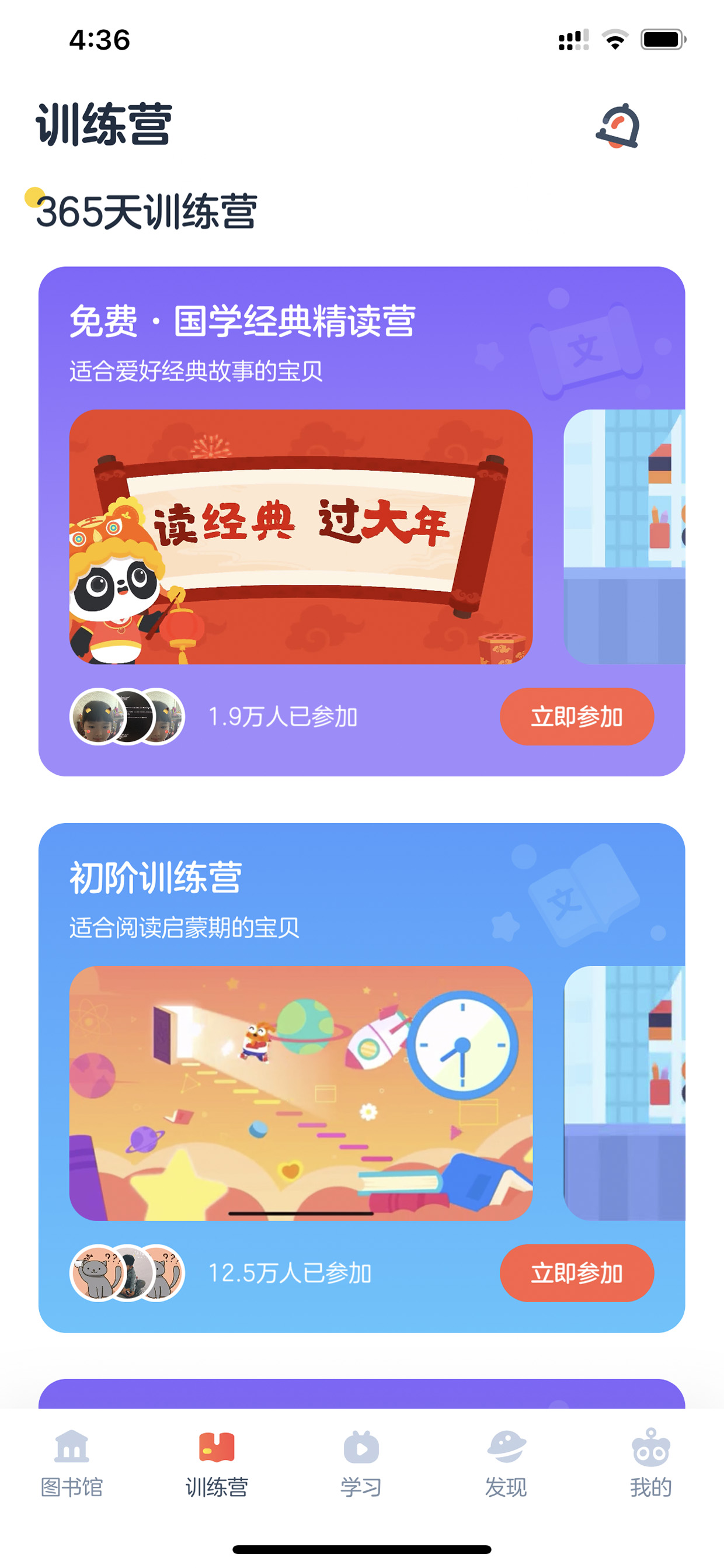This screenshot has height=1568, width=724.
Task: Open the 初阶训练营 space-themed banner
Action: [301, 1092]
